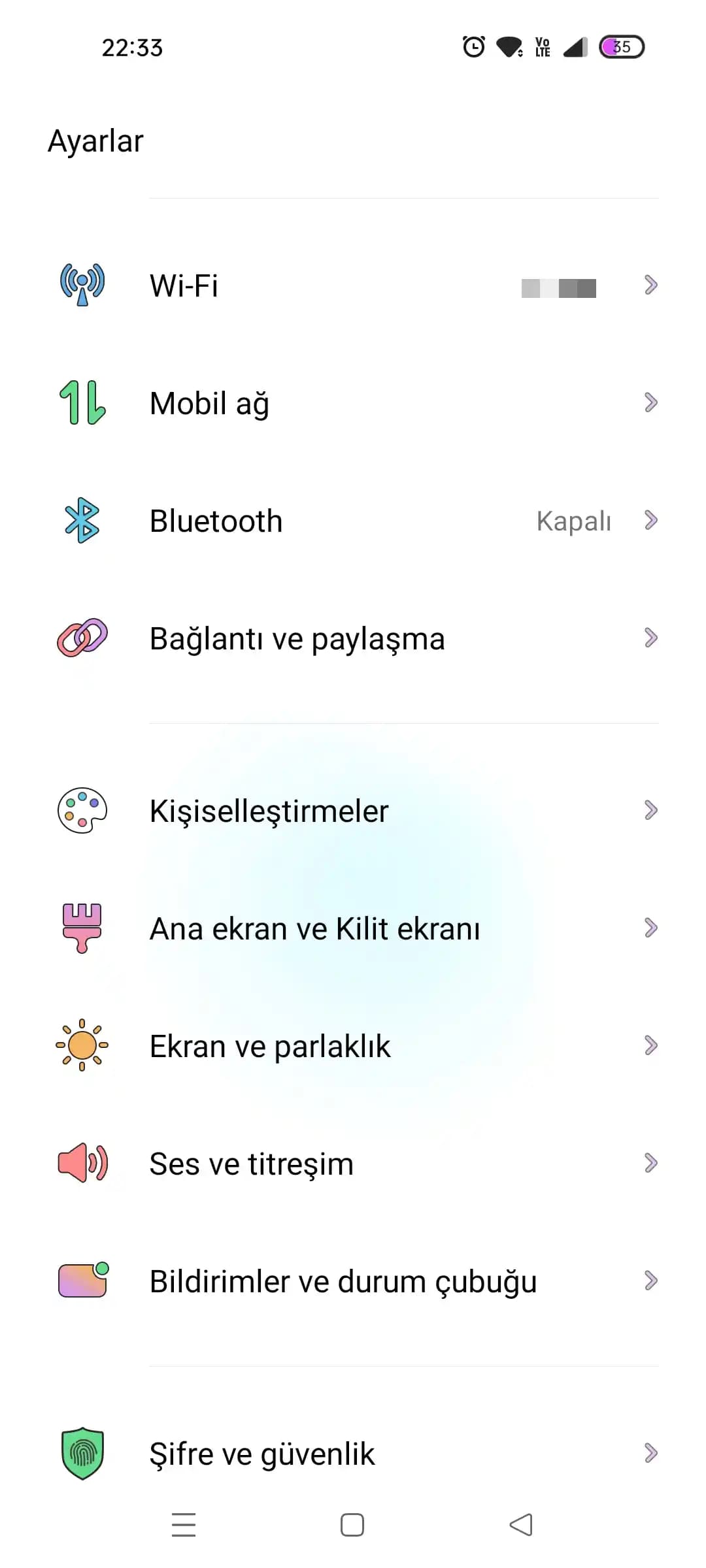Tap the recent apps navigation button
706x1568 pixels.
click(184, 1524)
